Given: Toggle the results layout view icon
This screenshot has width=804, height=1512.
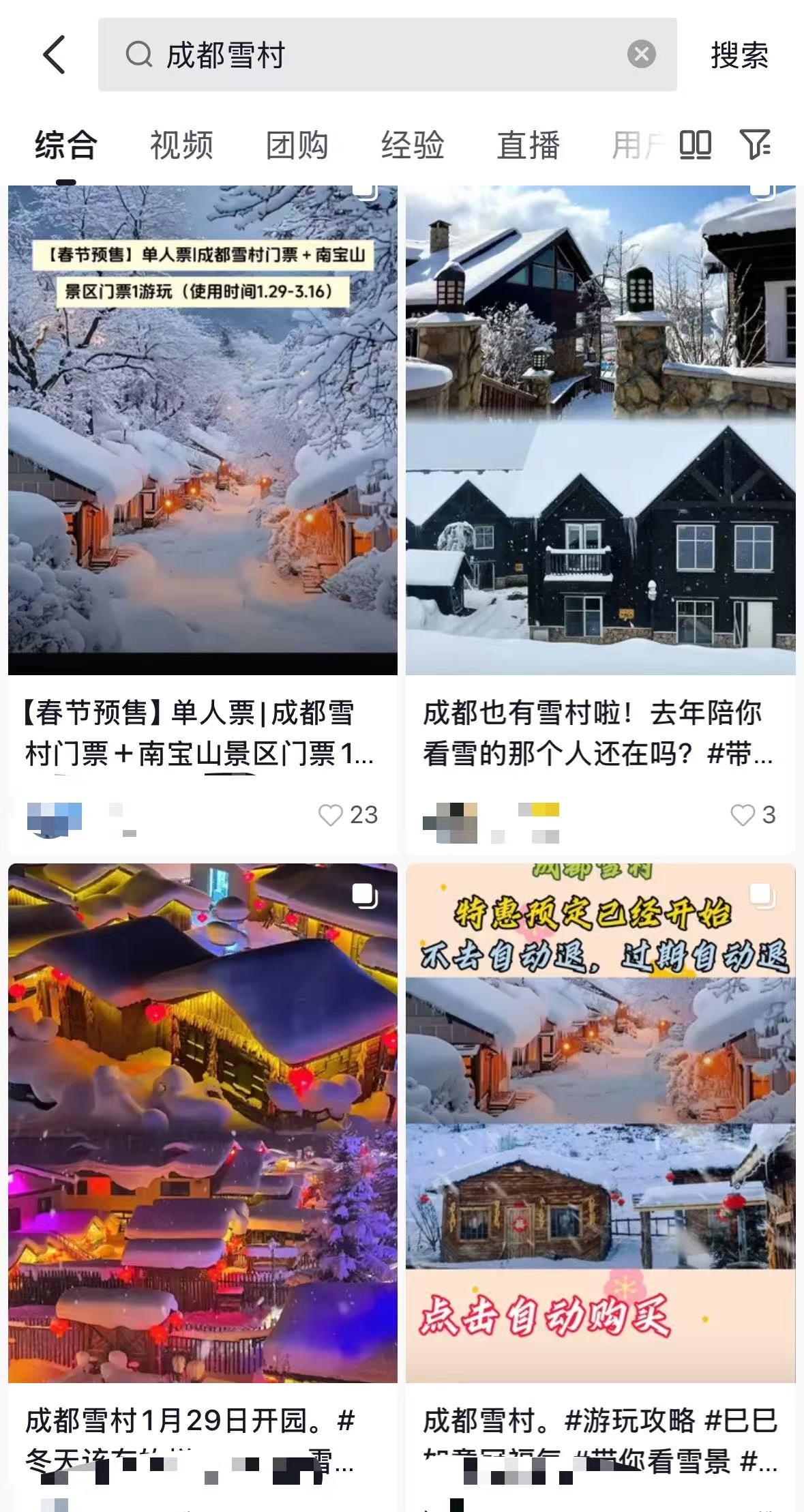Looking at the screenshot, I should tap(695, 145).
